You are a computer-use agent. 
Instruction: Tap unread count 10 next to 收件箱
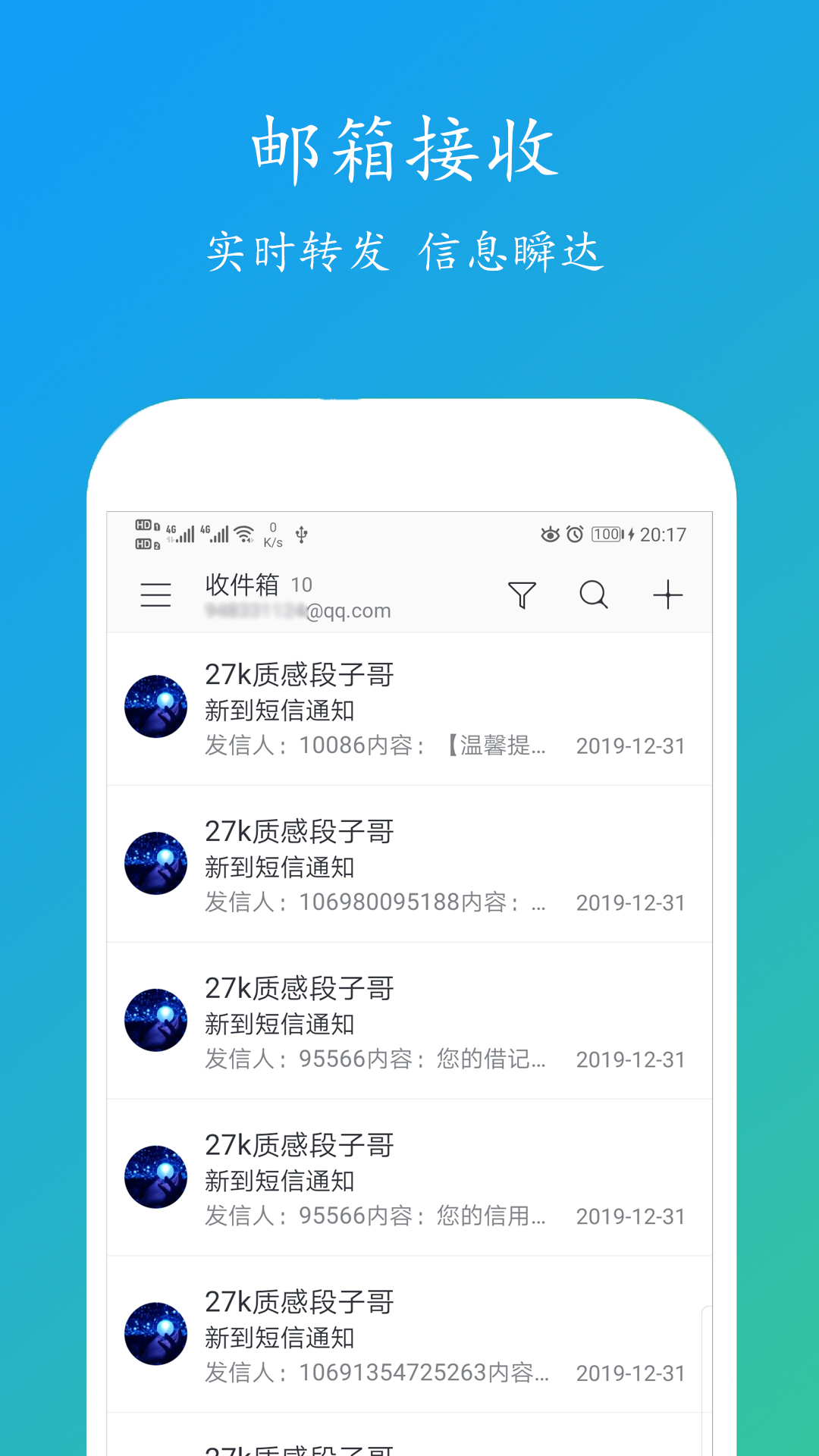(x=303, y=585)
